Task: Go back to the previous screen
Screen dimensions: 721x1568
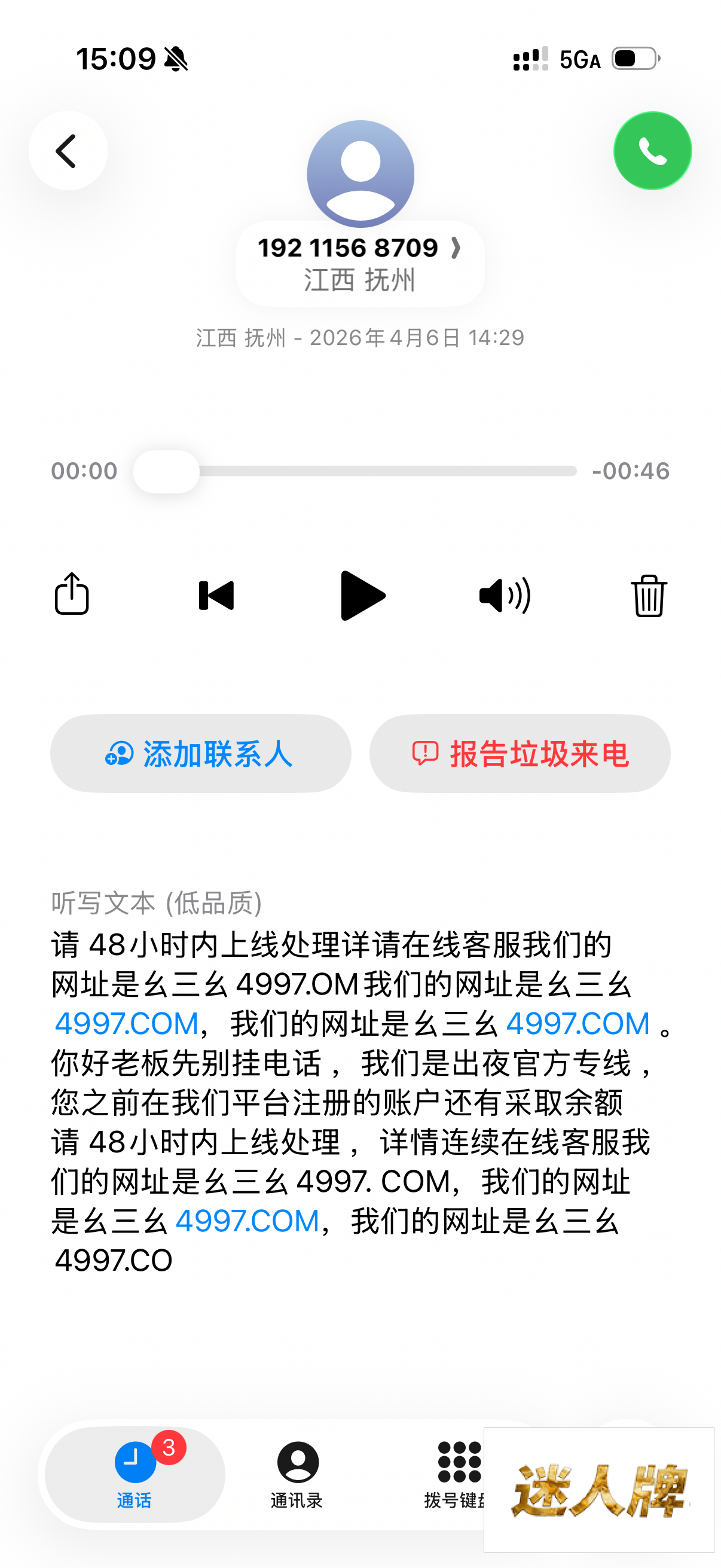Action: coord(68,151)
